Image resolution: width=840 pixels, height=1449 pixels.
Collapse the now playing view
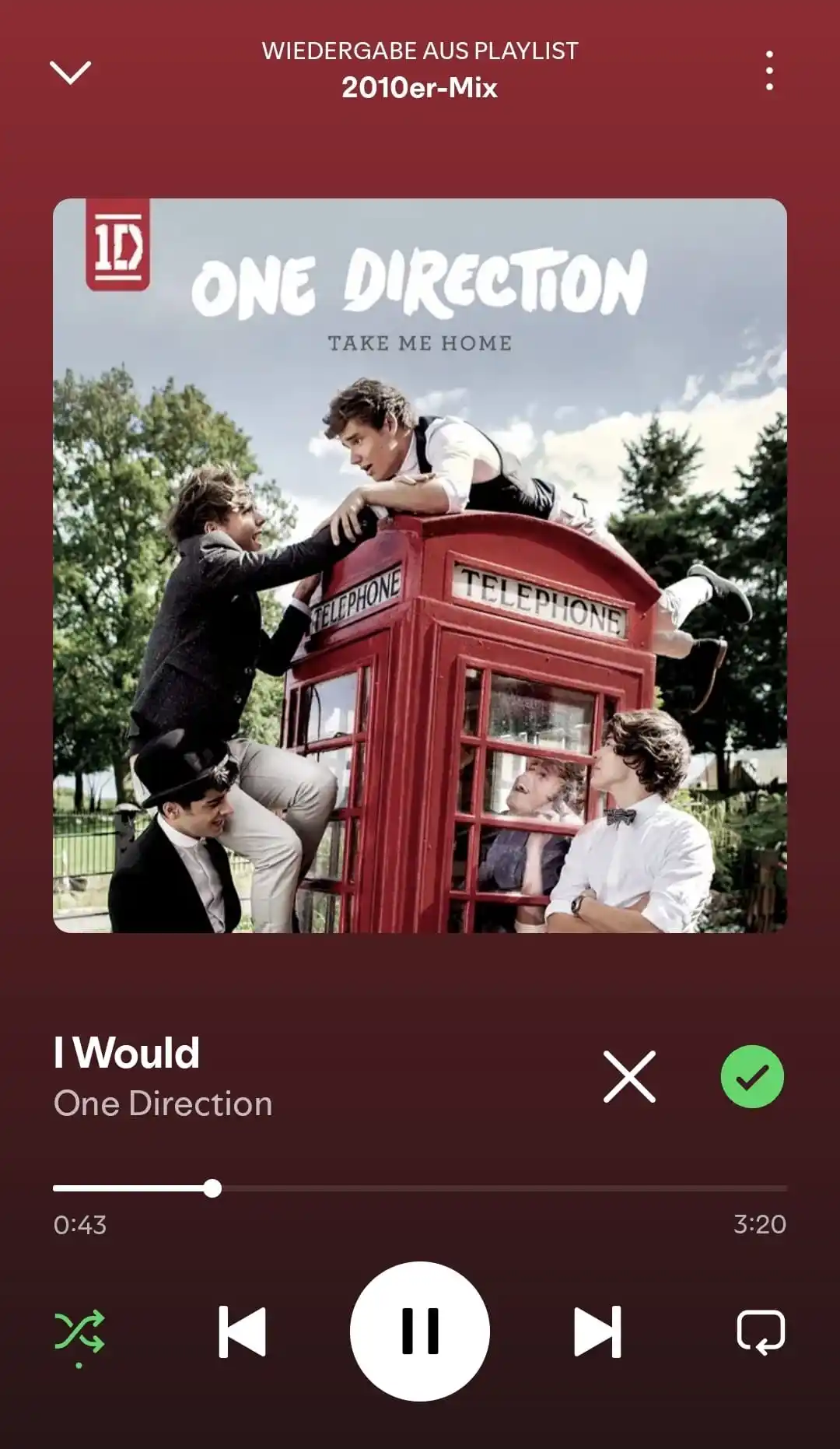click(x=70, y=72)
